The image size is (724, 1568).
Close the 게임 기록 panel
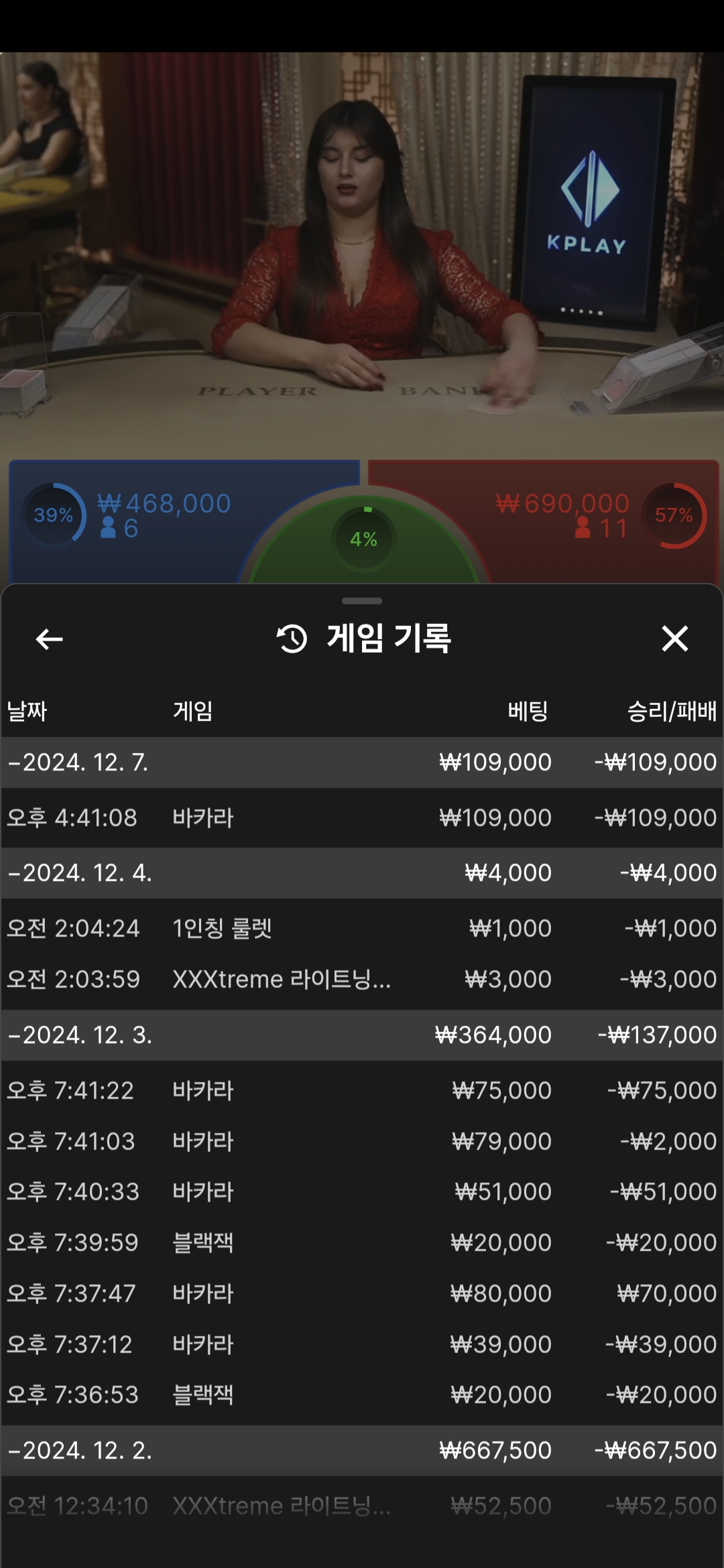(674, 639)
